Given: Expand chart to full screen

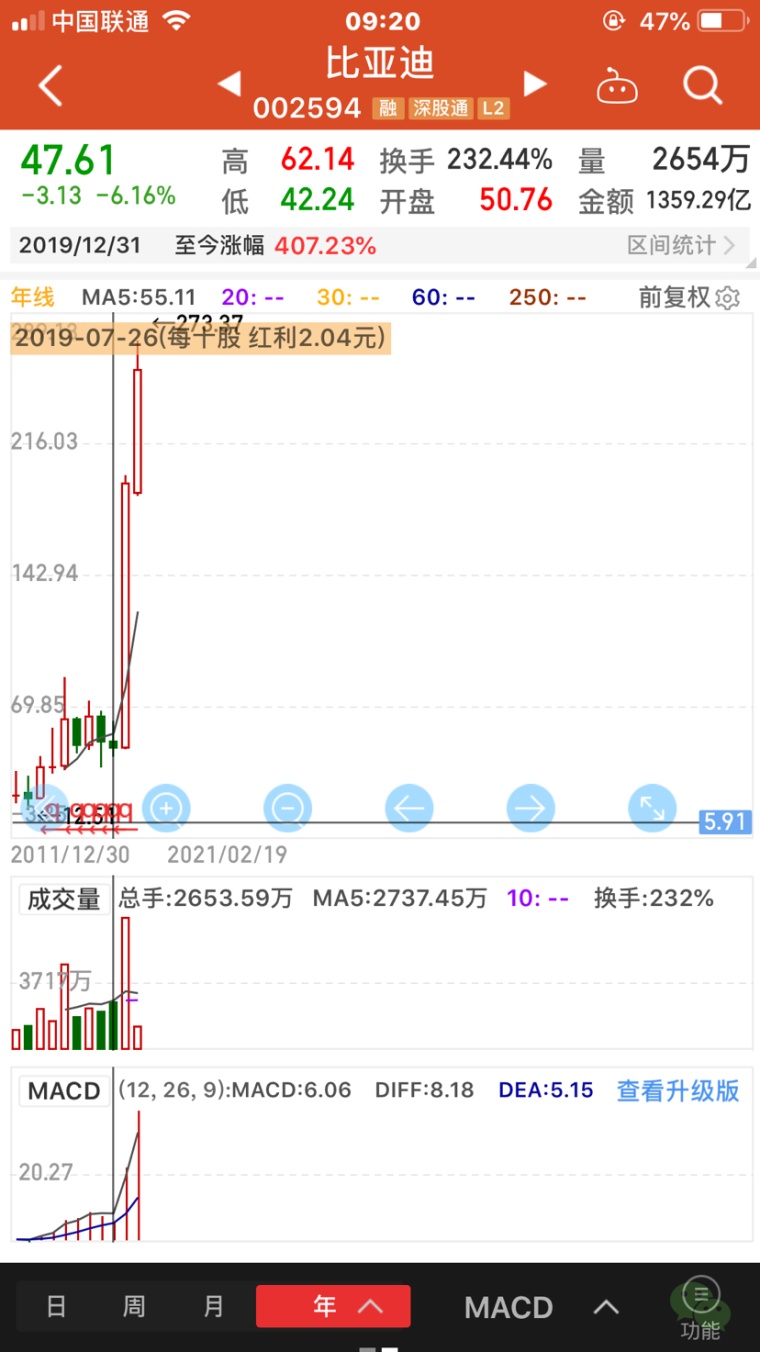Looking at the screenshot, I should [x=652, y=808].
